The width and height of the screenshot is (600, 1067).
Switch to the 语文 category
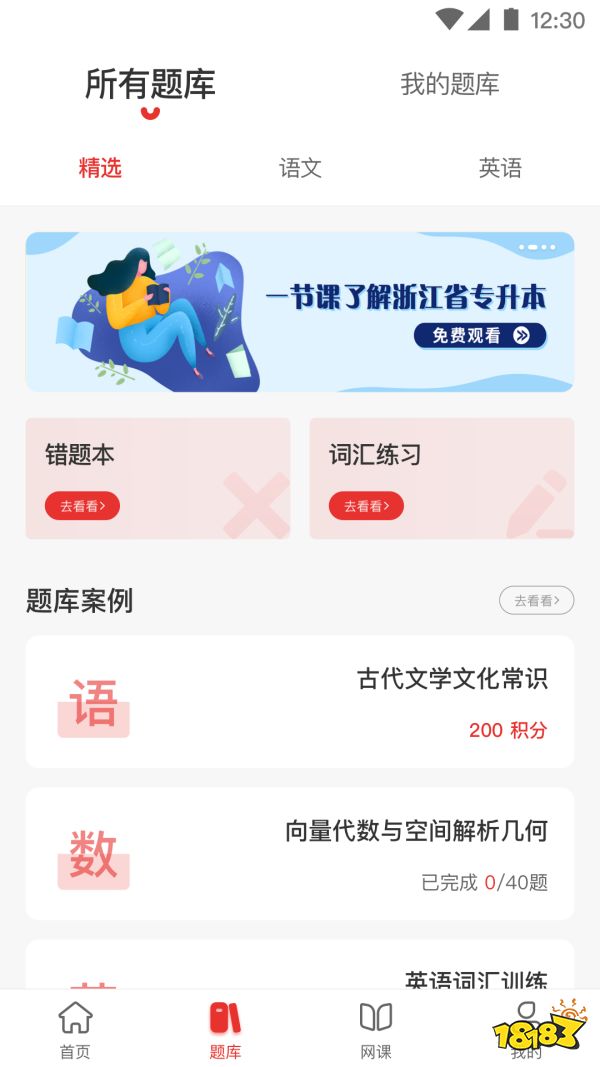click(300, 167)
